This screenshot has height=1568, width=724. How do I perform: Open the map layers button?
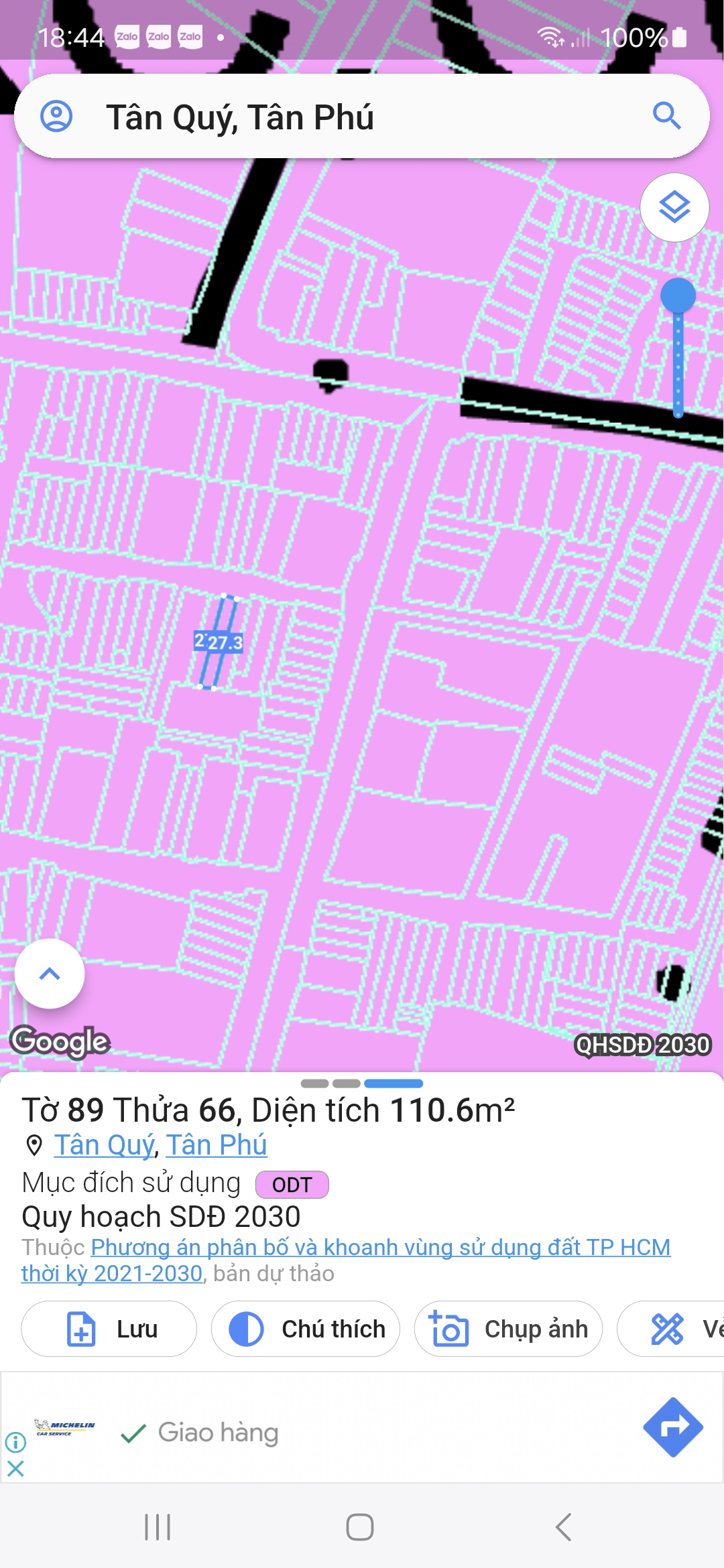[674, 207]
